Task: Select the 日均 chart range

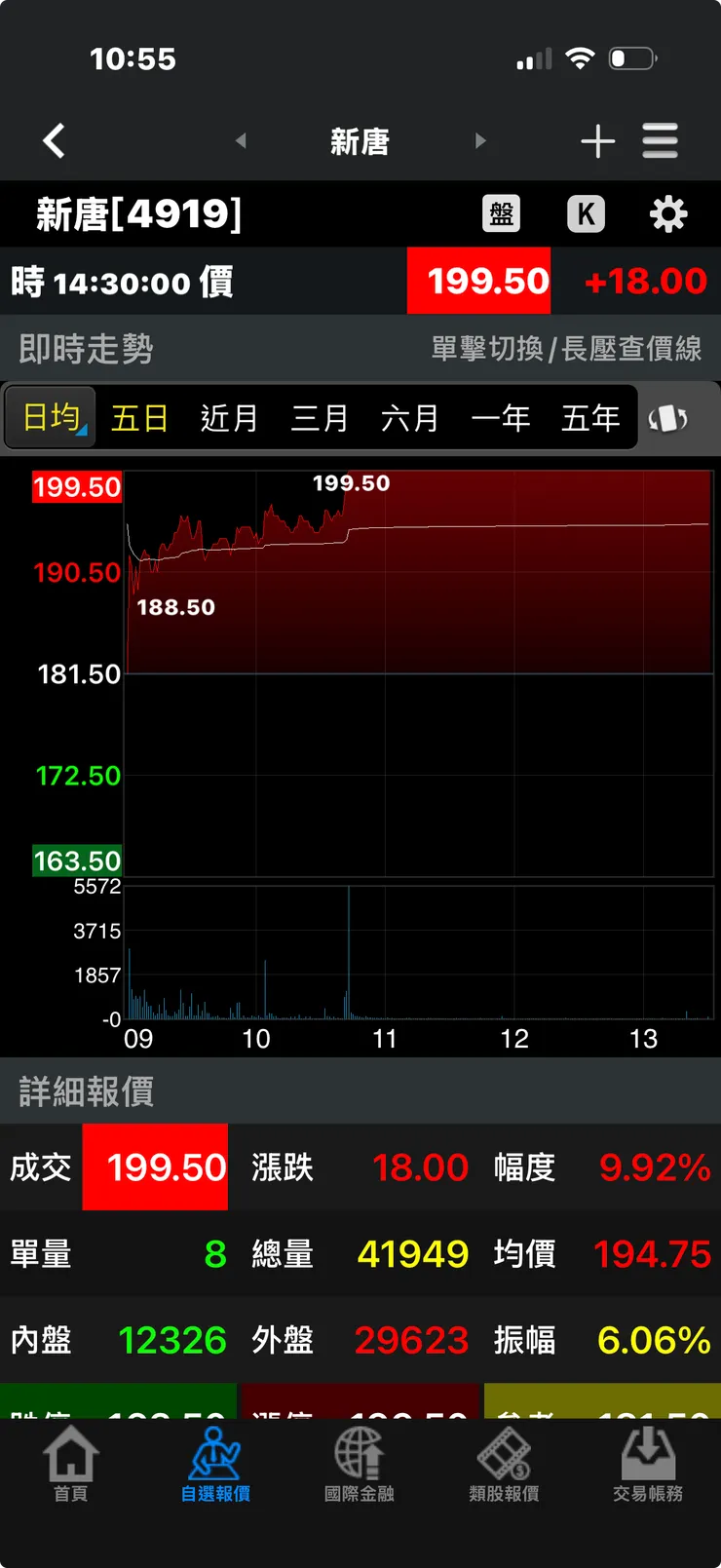Action: coord(51,418)
